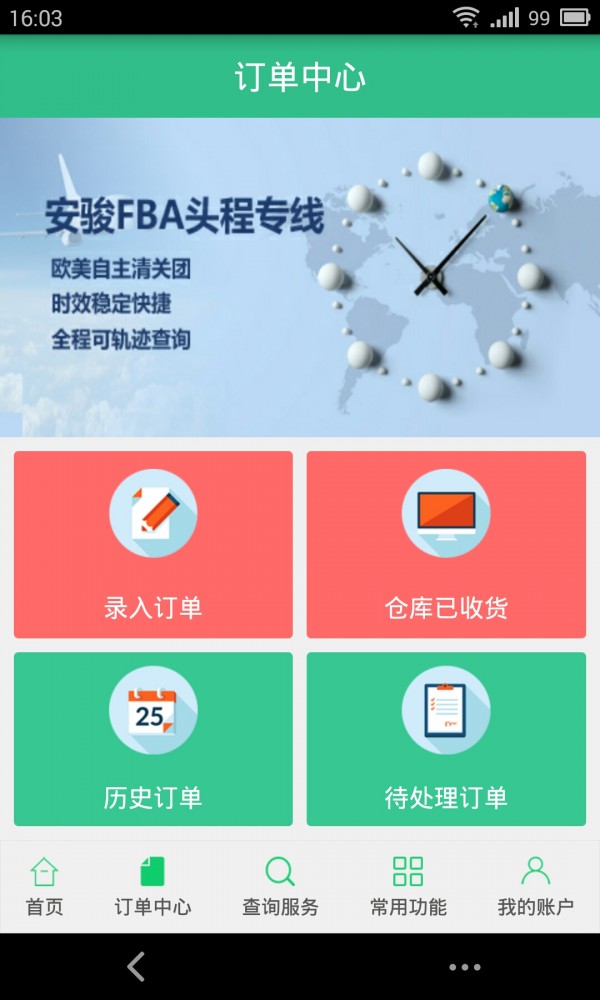
Task: Open the 仓库已收货 card
Action: pyautogui.click(x=446, y=544)
